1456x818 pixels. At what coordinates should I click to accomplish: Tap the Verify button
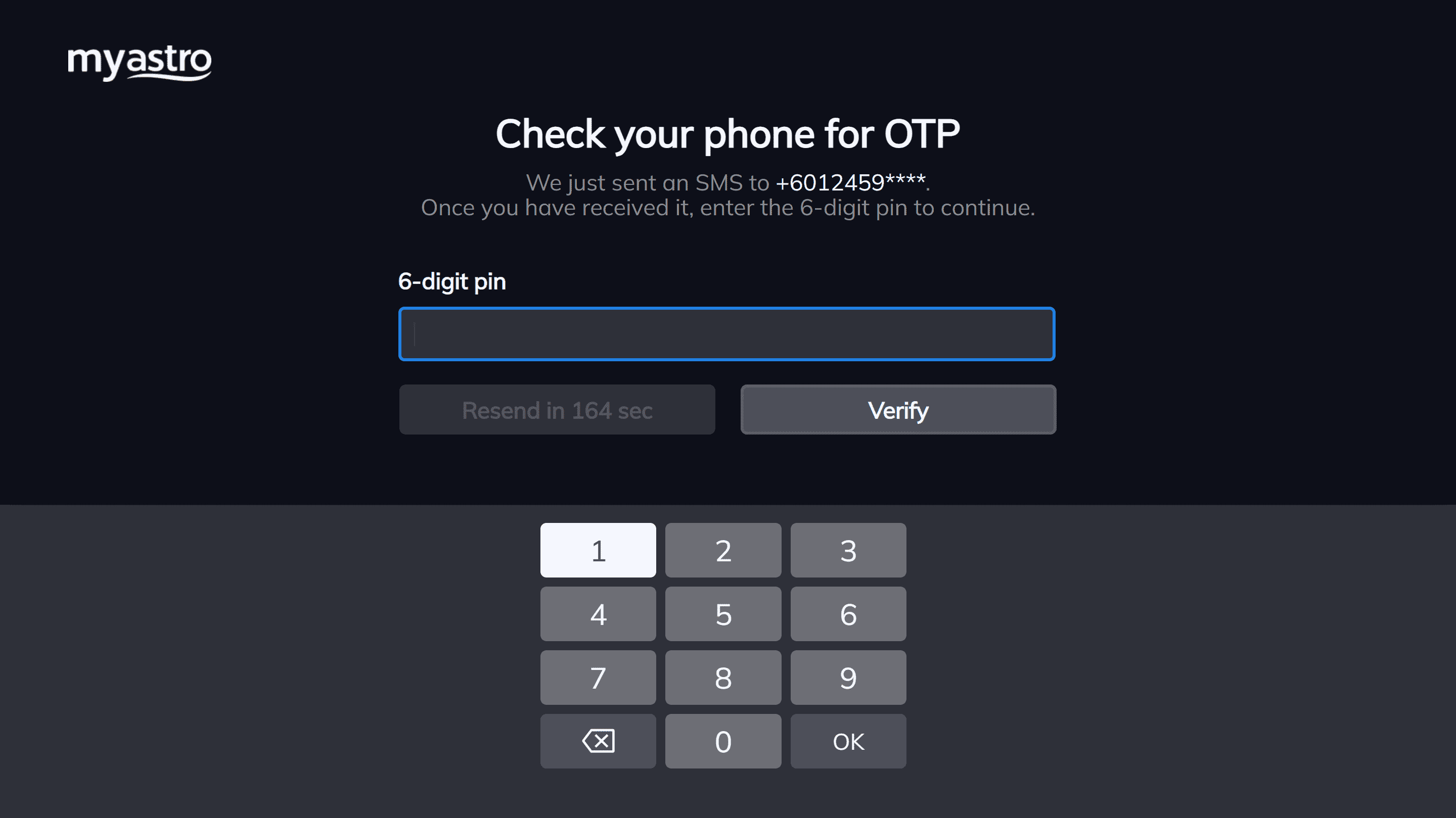[897, 410]
